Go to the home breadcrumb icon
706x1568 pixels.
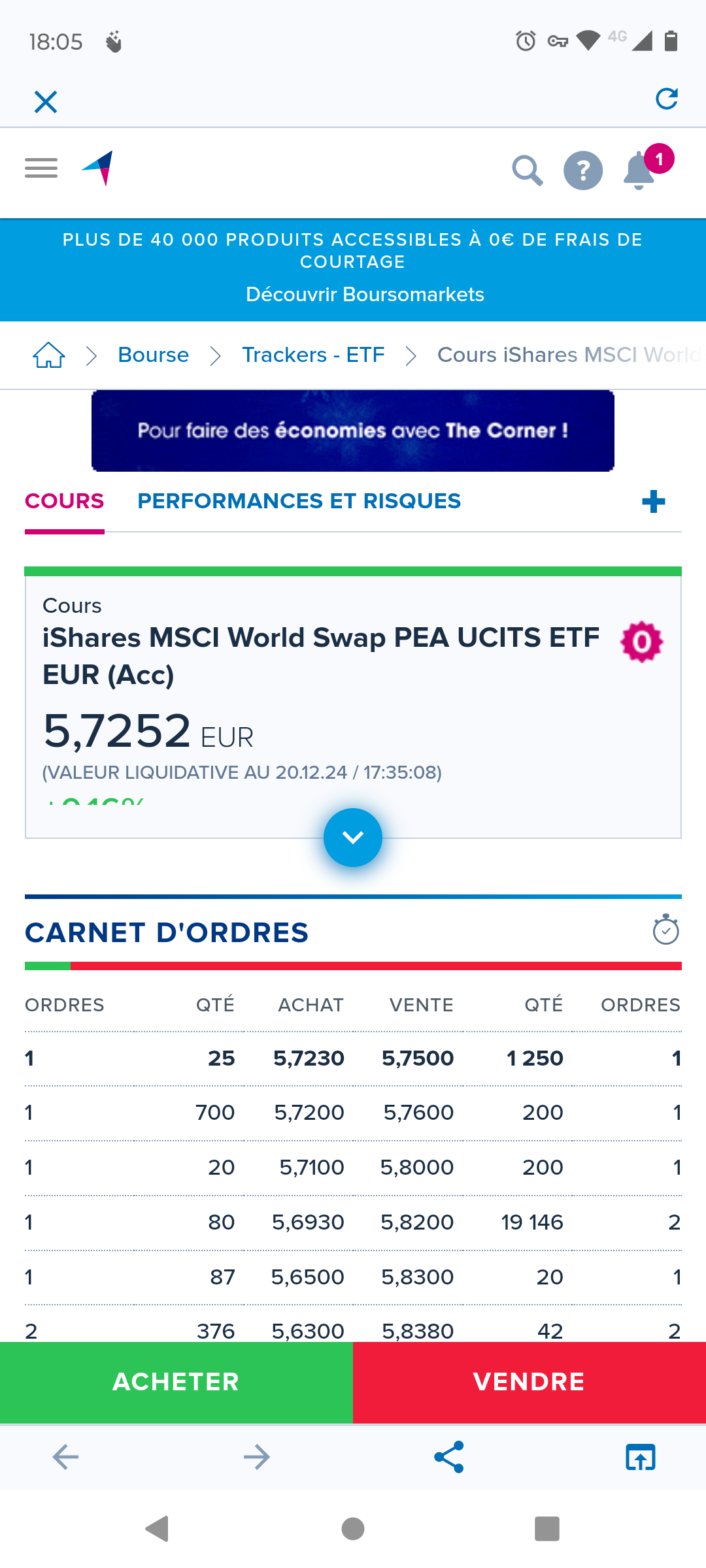coord(49,355)
